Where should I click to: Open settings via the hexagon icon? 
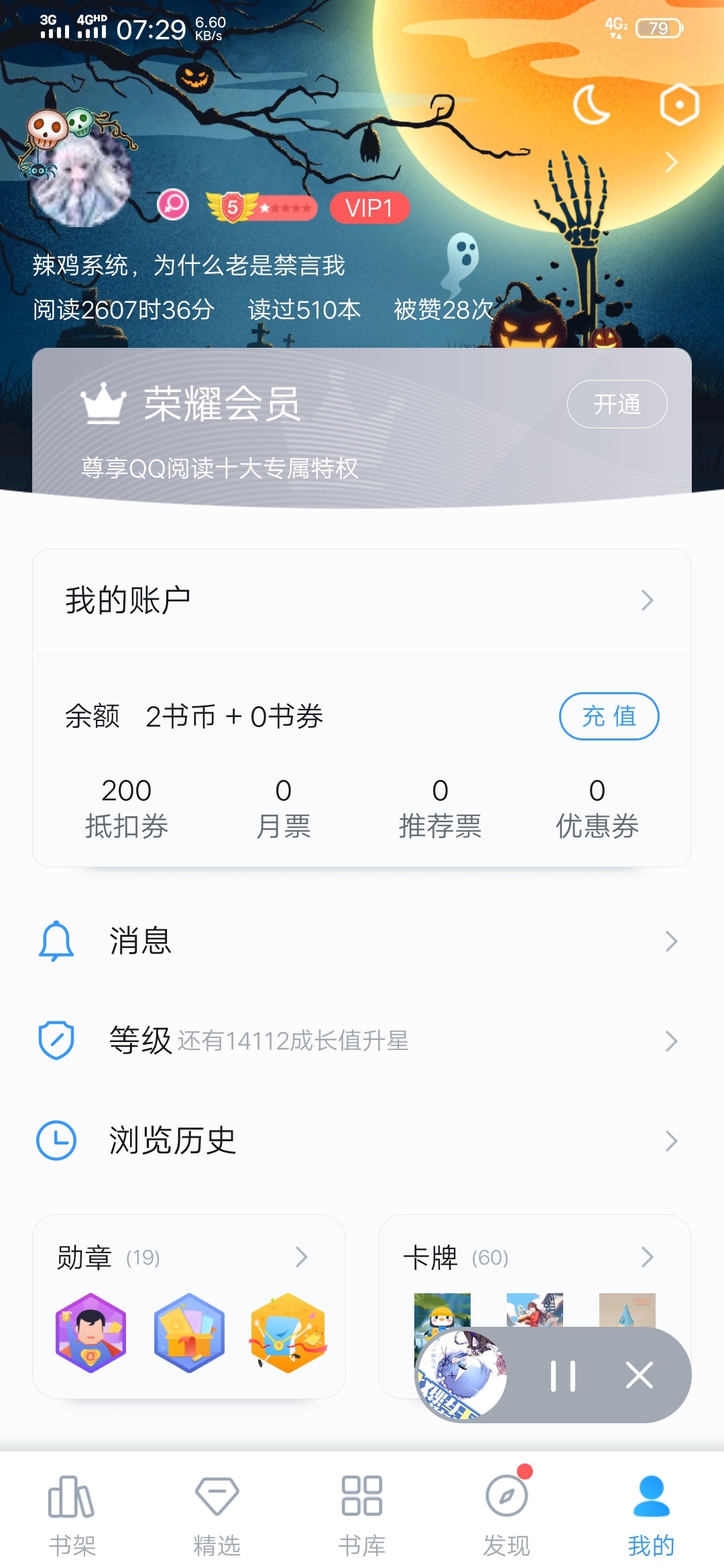point(679,105)
